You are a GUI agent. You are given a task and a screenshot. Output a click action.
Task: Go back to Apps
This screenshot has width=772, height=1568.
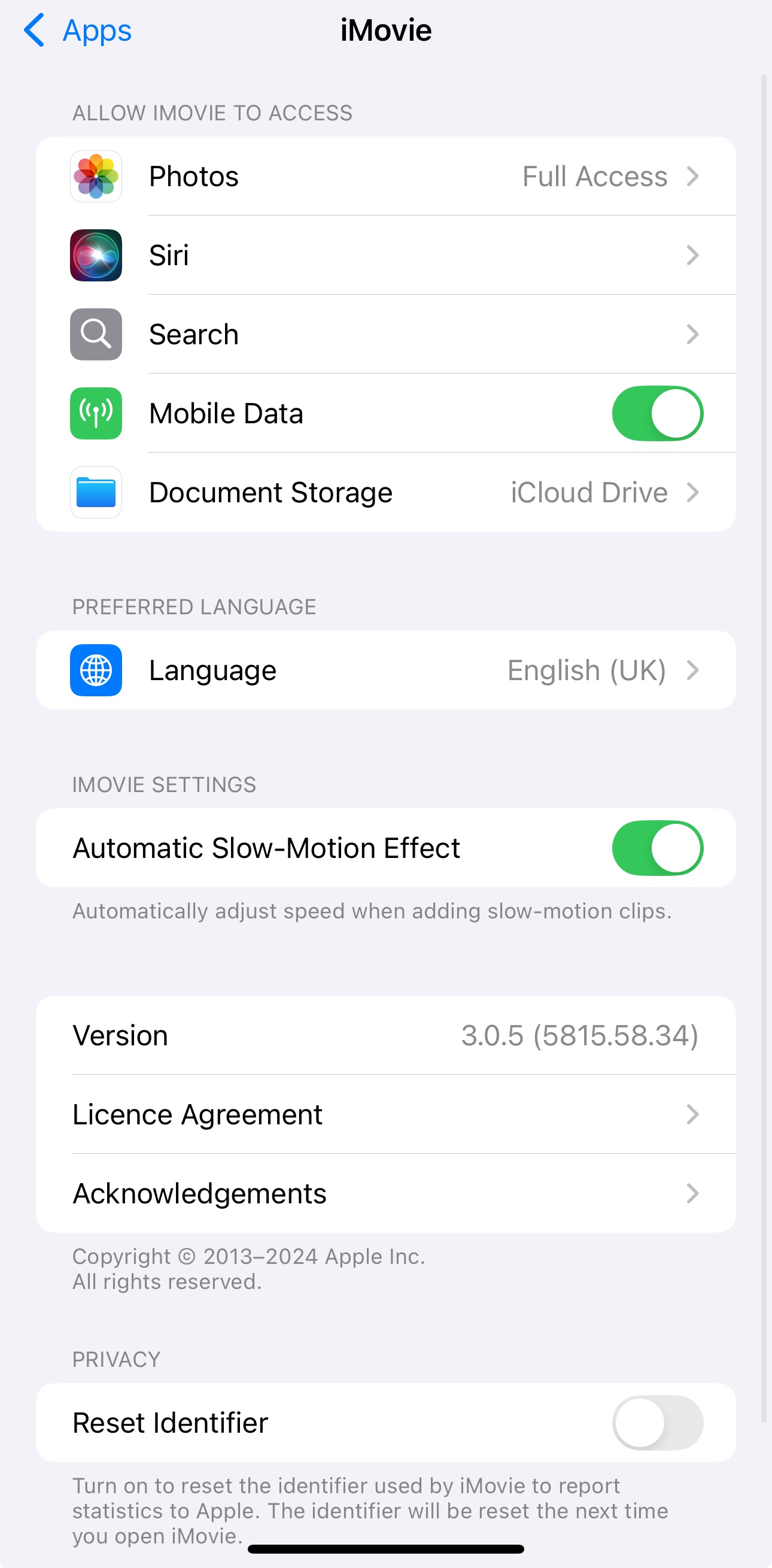78,31
